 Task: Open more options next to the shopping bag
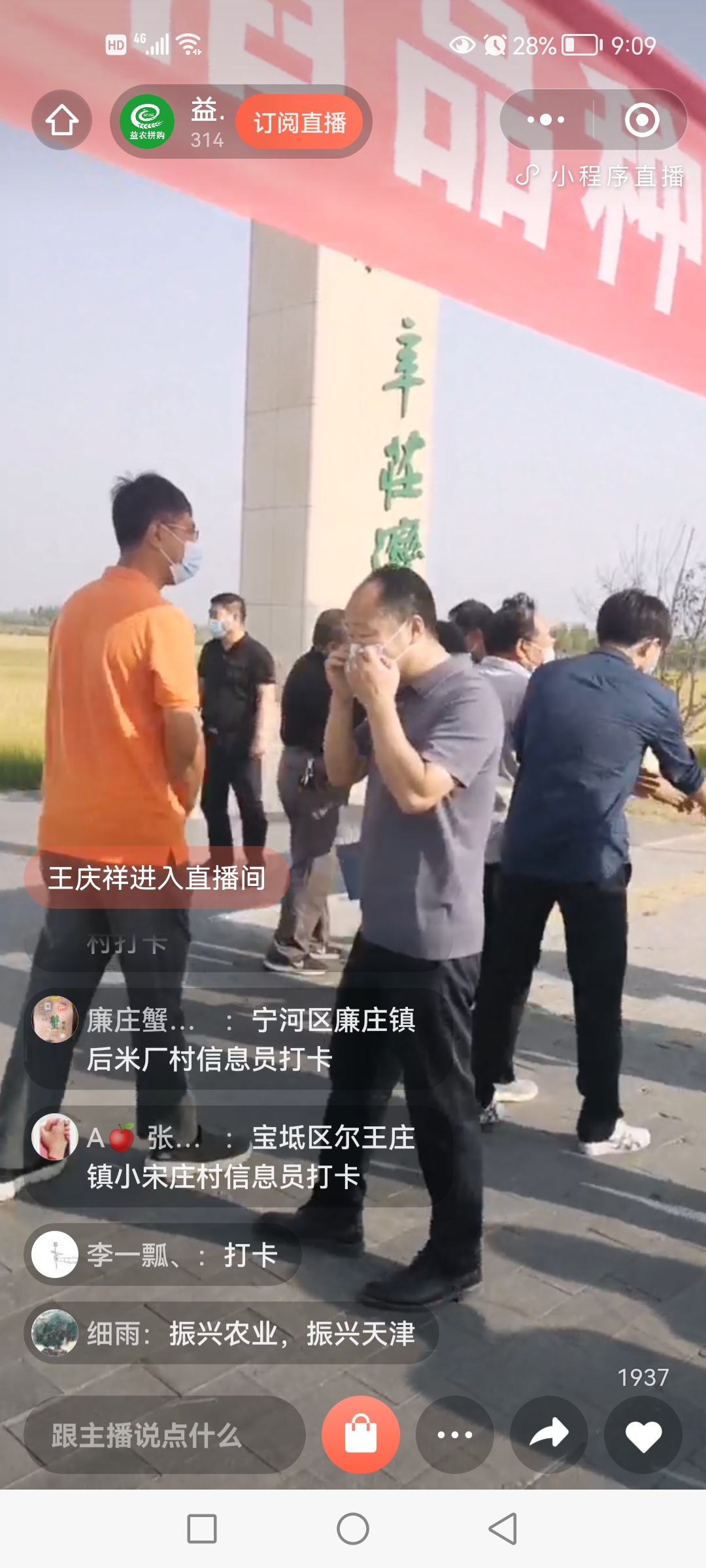pos(455,1435)
